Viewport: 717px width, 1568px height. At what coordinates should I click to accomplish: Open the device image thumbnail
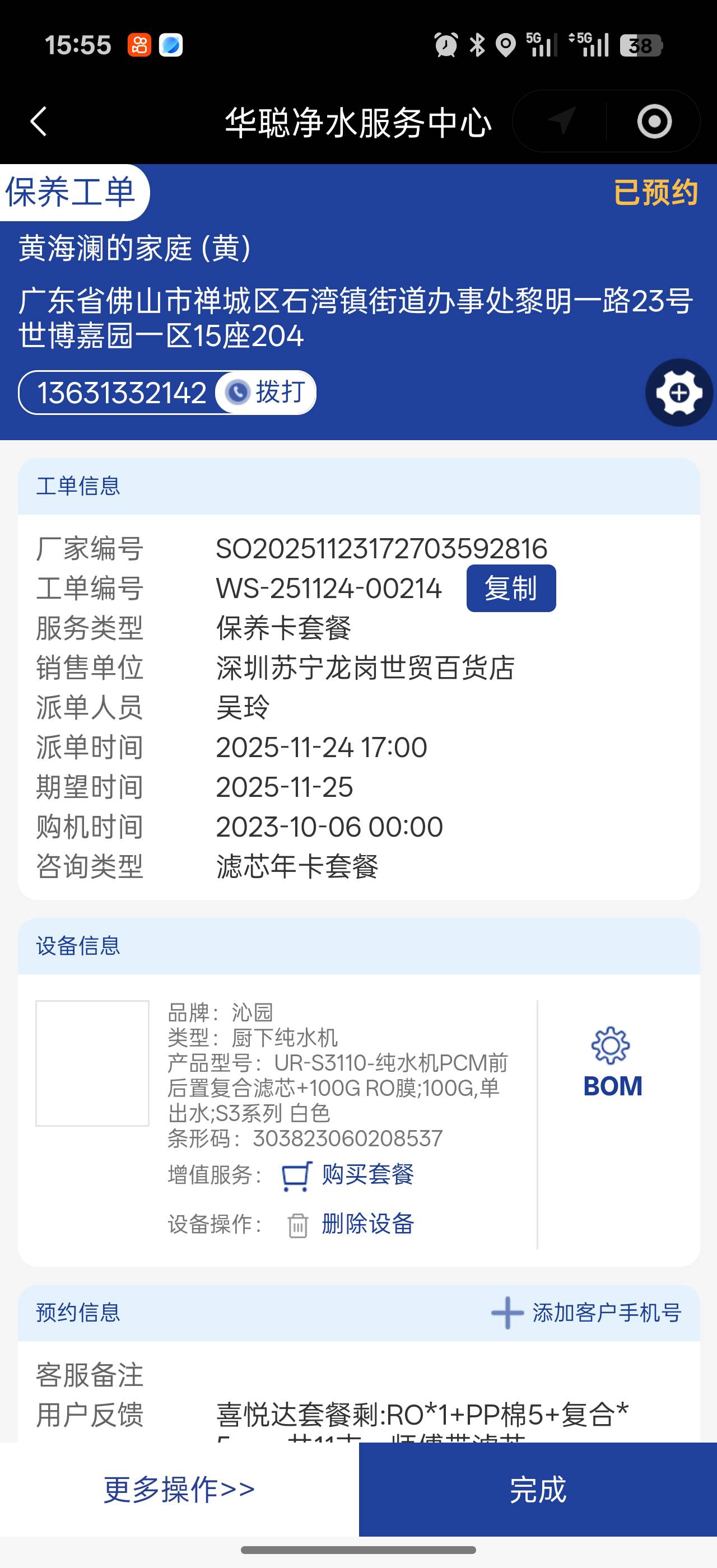[x=92, y=1063]
